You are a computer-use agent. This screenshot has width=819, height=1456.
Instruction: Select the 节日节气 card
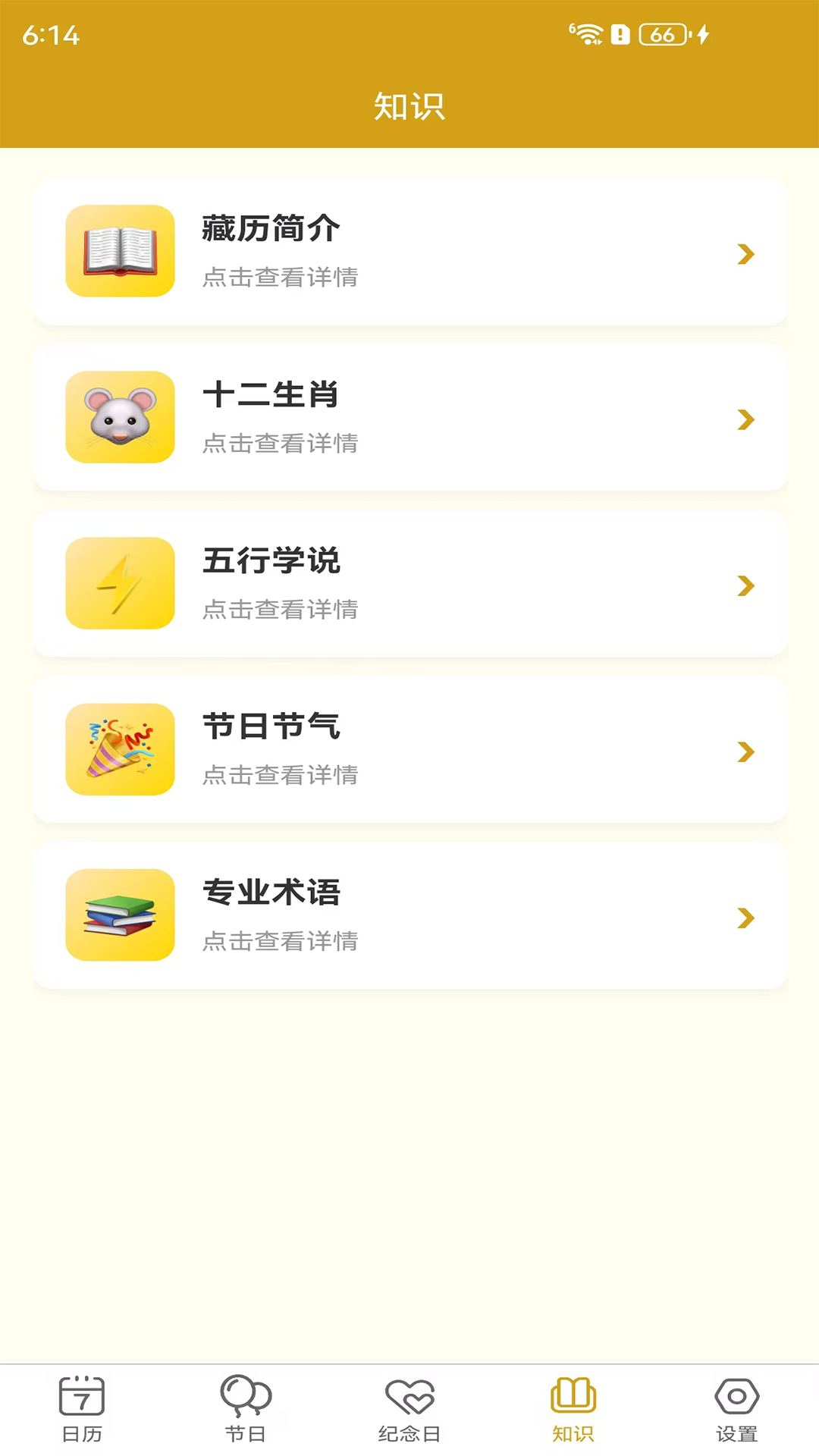(409, 749)
